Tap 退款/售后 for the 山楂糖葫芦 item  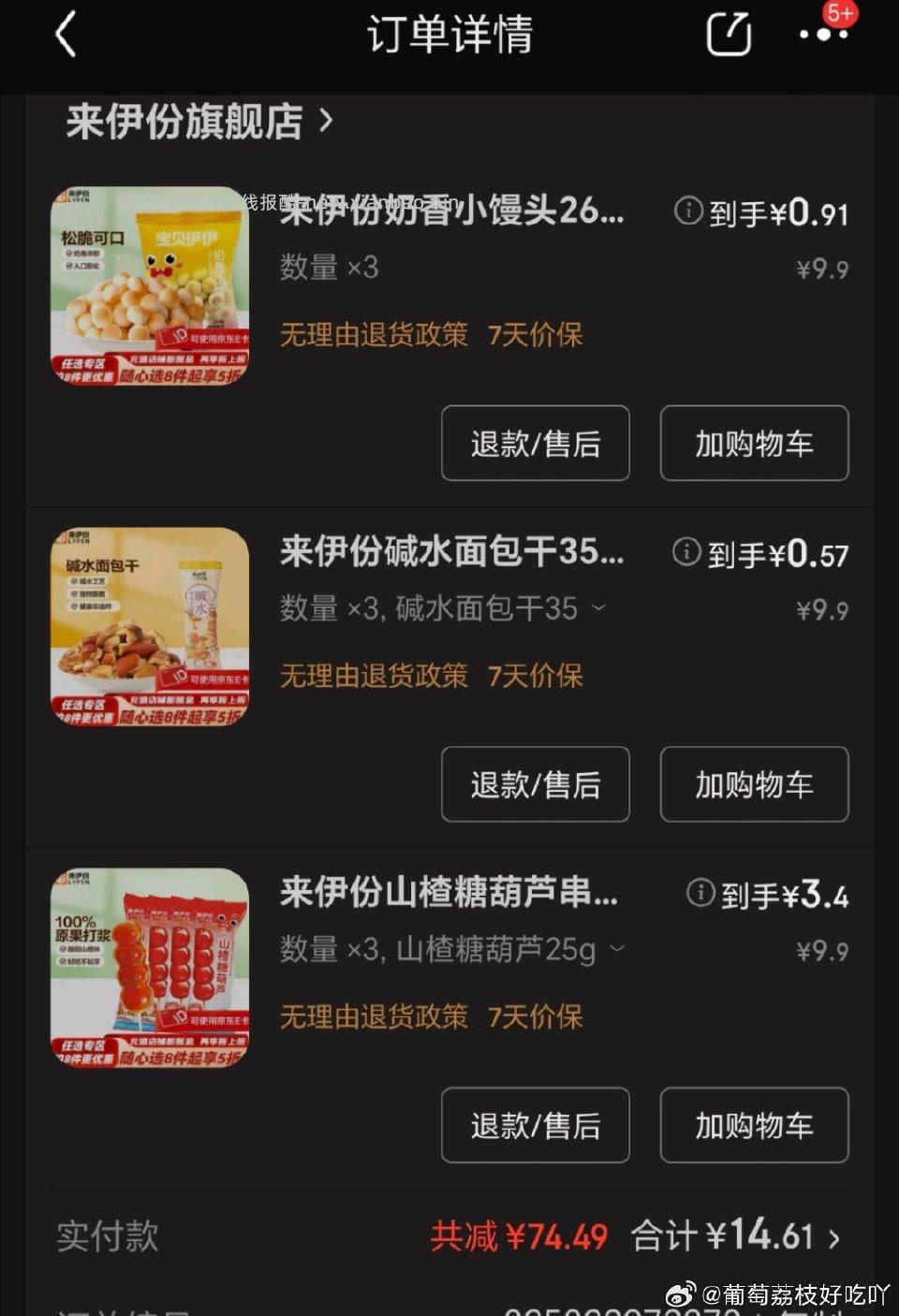coord(535,1126)
